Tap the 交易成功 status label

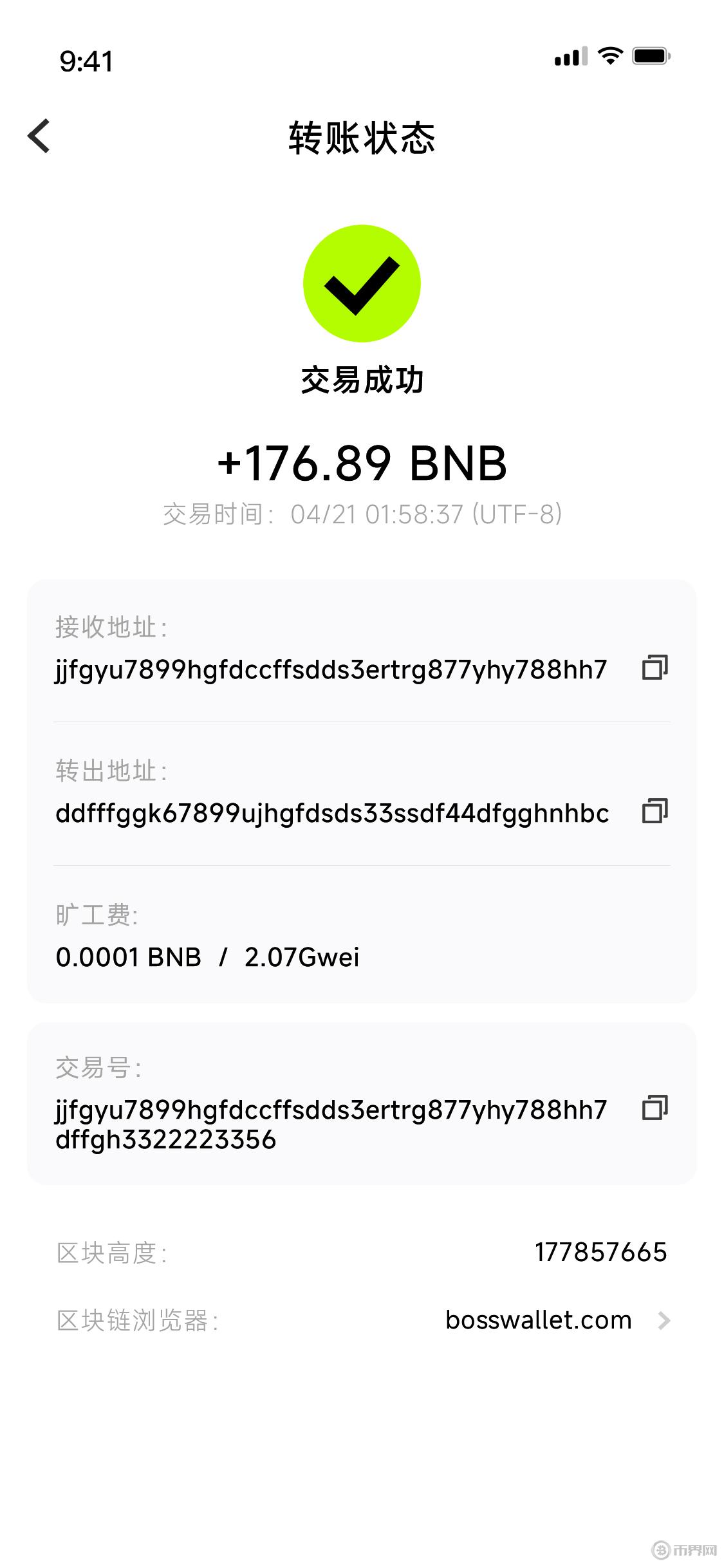(362, 380)
